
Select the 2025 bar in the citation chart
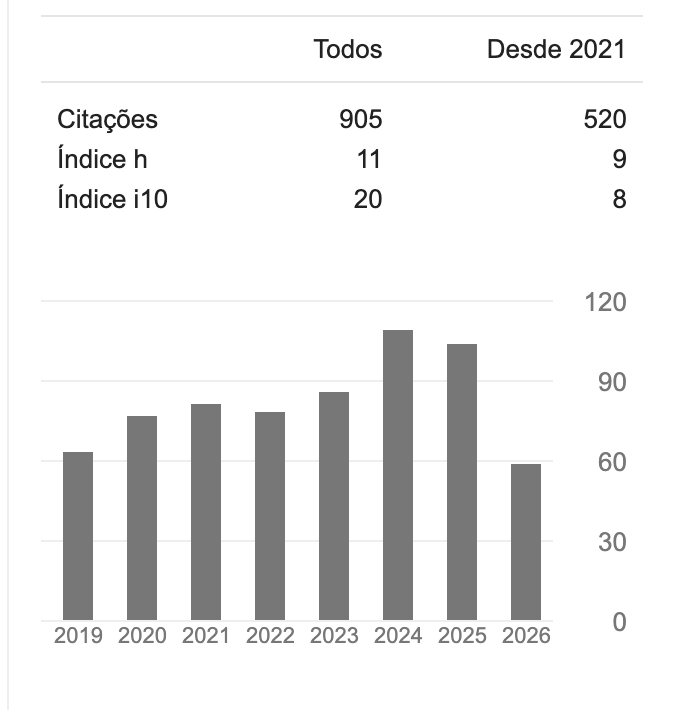[x=462, y=482]
